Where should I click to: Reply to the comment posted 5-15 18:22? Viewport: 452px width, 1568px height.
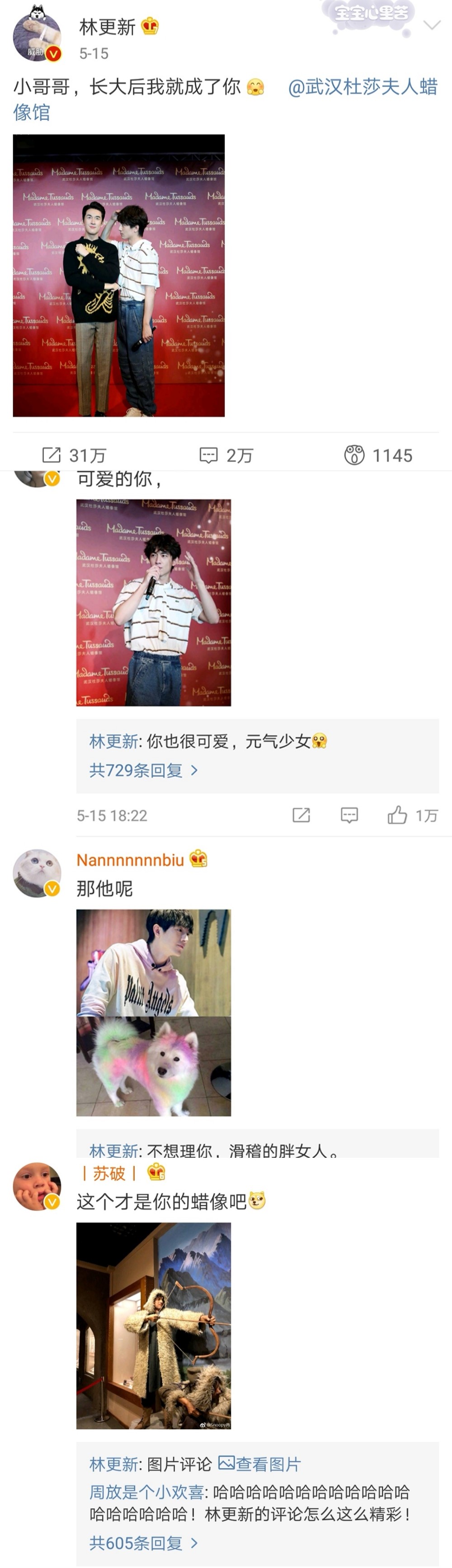(349, 815)
